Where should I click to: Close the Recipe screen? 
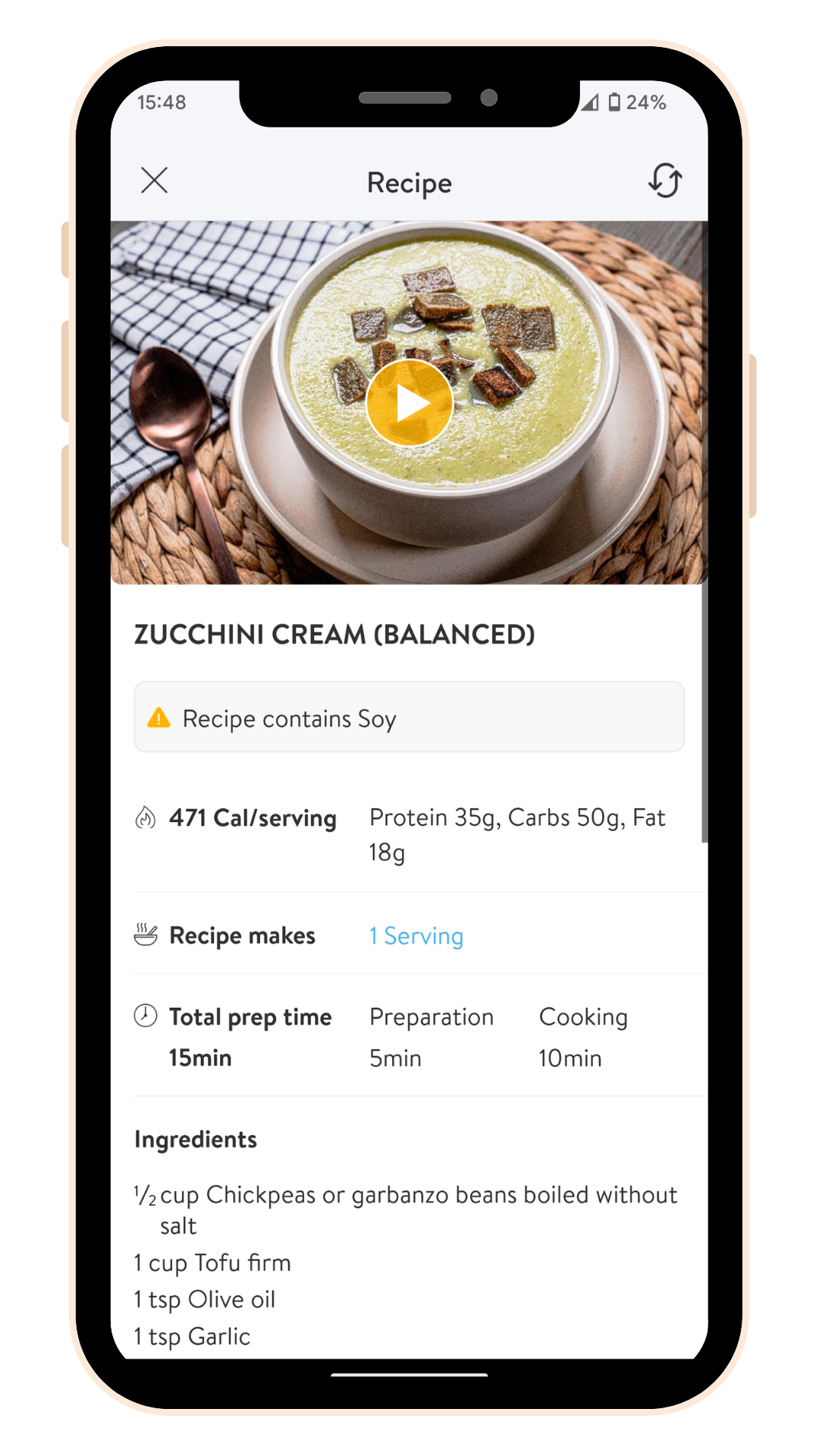[155, 180]
